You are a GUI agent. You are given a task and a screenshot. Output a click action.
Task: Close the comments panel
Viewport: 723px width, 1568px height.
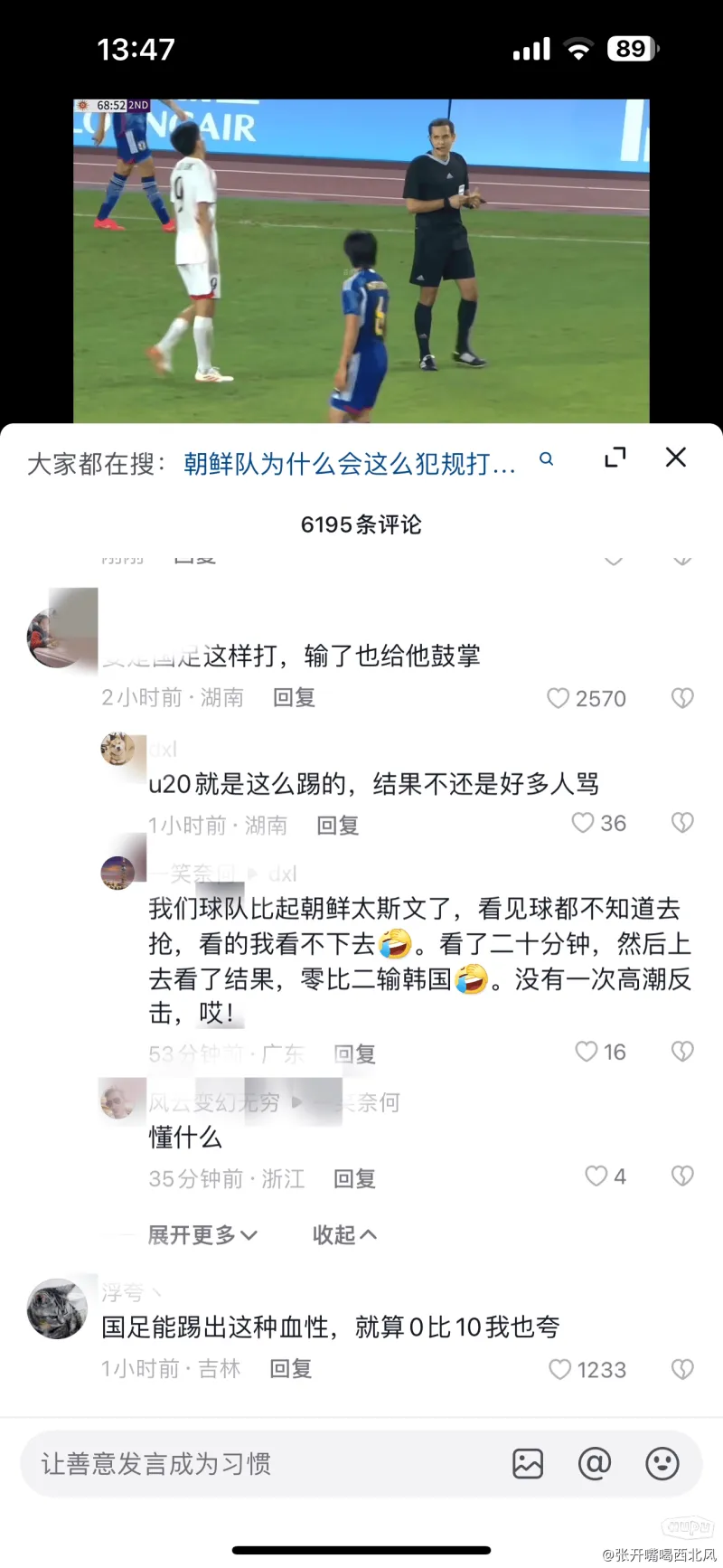click(676, 458)
